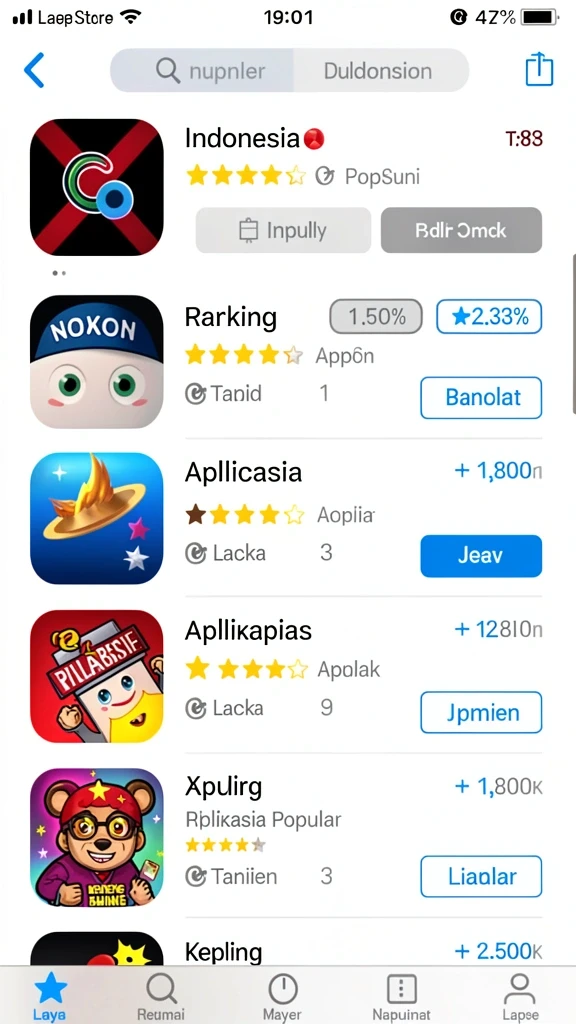Open the NOXON app icon

pos(97,362)
